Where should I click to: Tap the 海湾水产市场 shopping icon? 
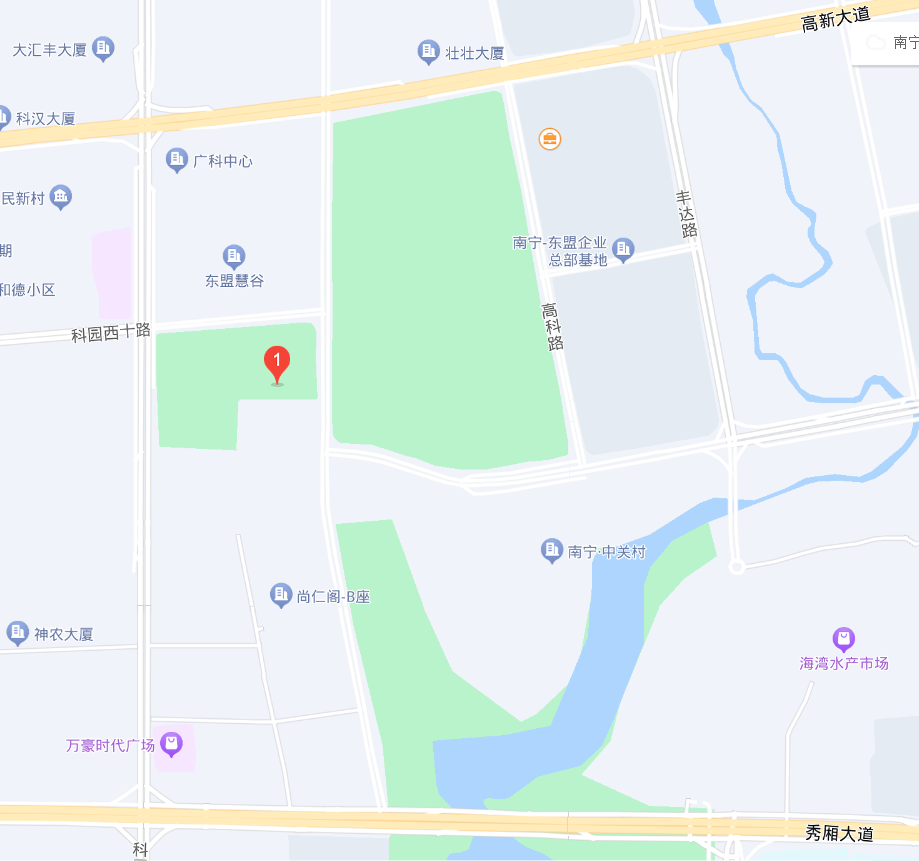pyautogui.click(x=844, y=638)
